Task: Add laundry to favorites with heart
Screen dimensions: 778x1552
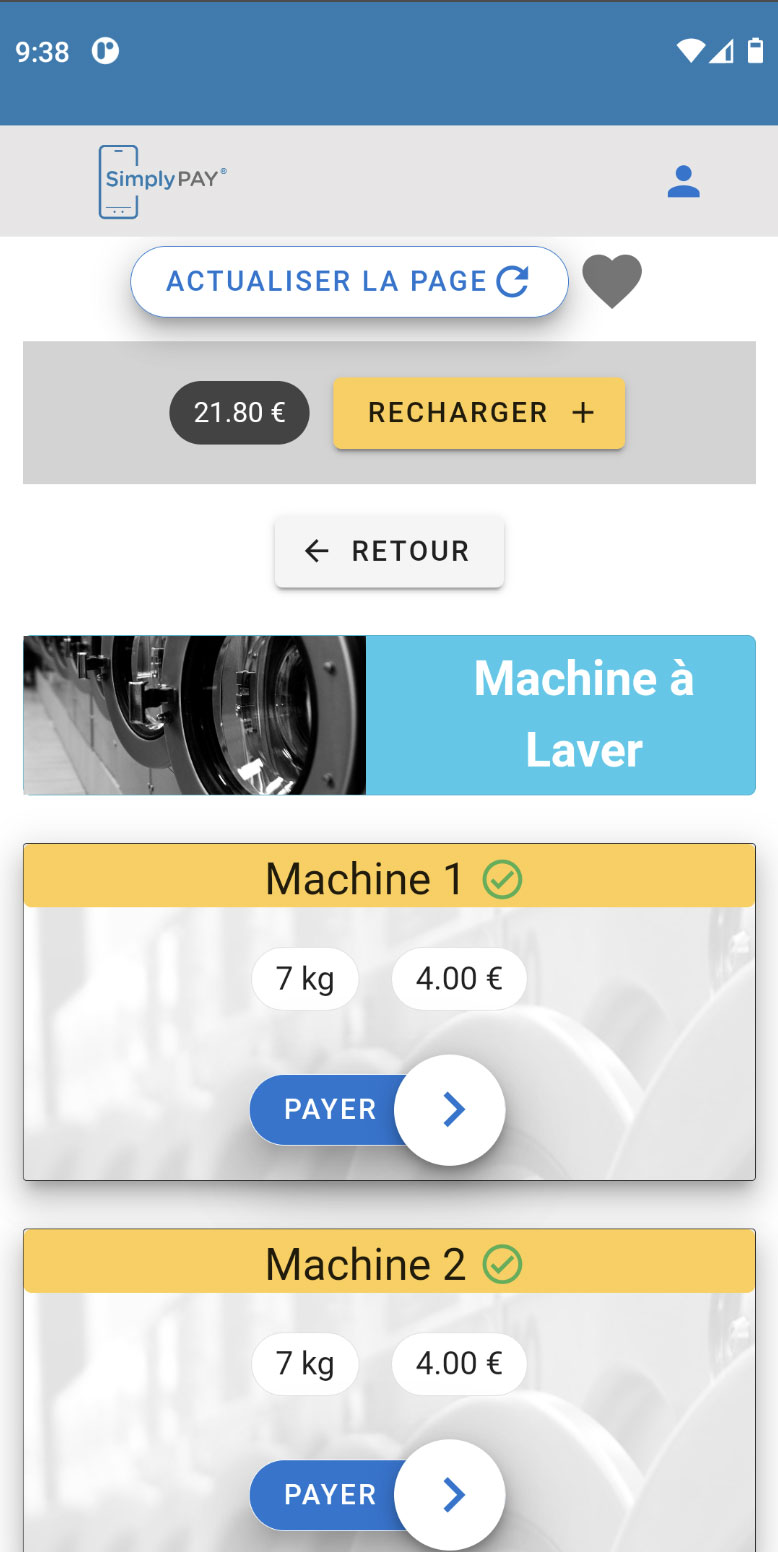Action: coord(612,281)
